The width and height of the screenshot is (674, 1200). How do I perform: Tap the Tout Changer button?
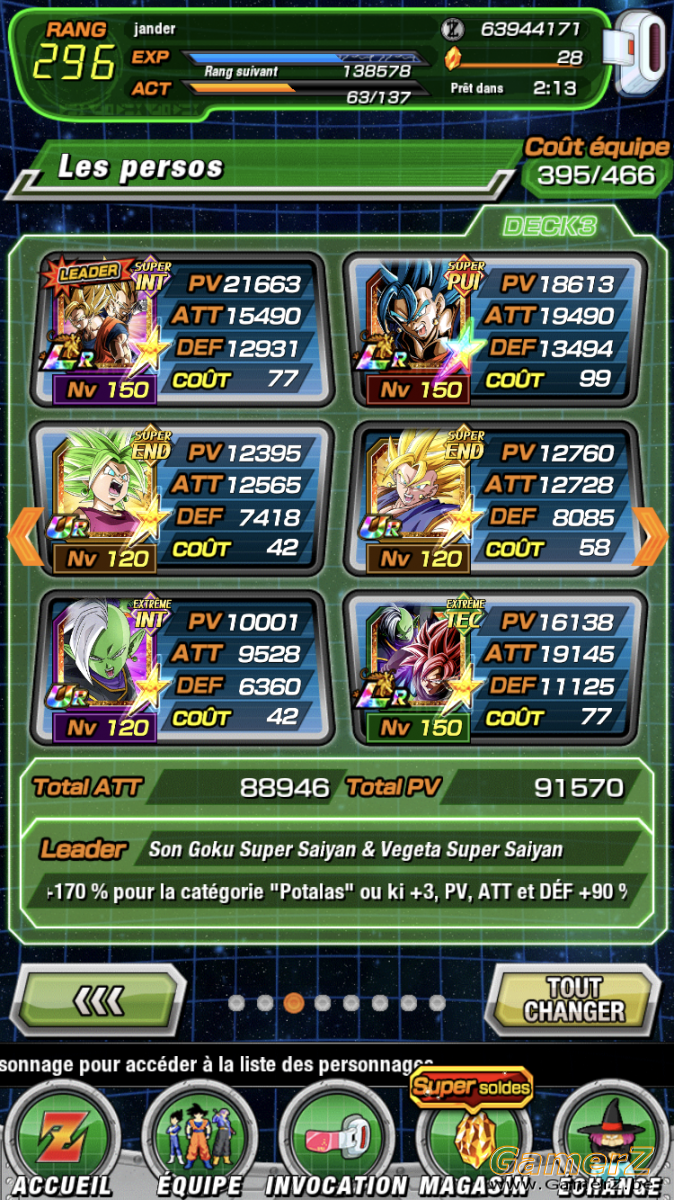pos(574,999)
